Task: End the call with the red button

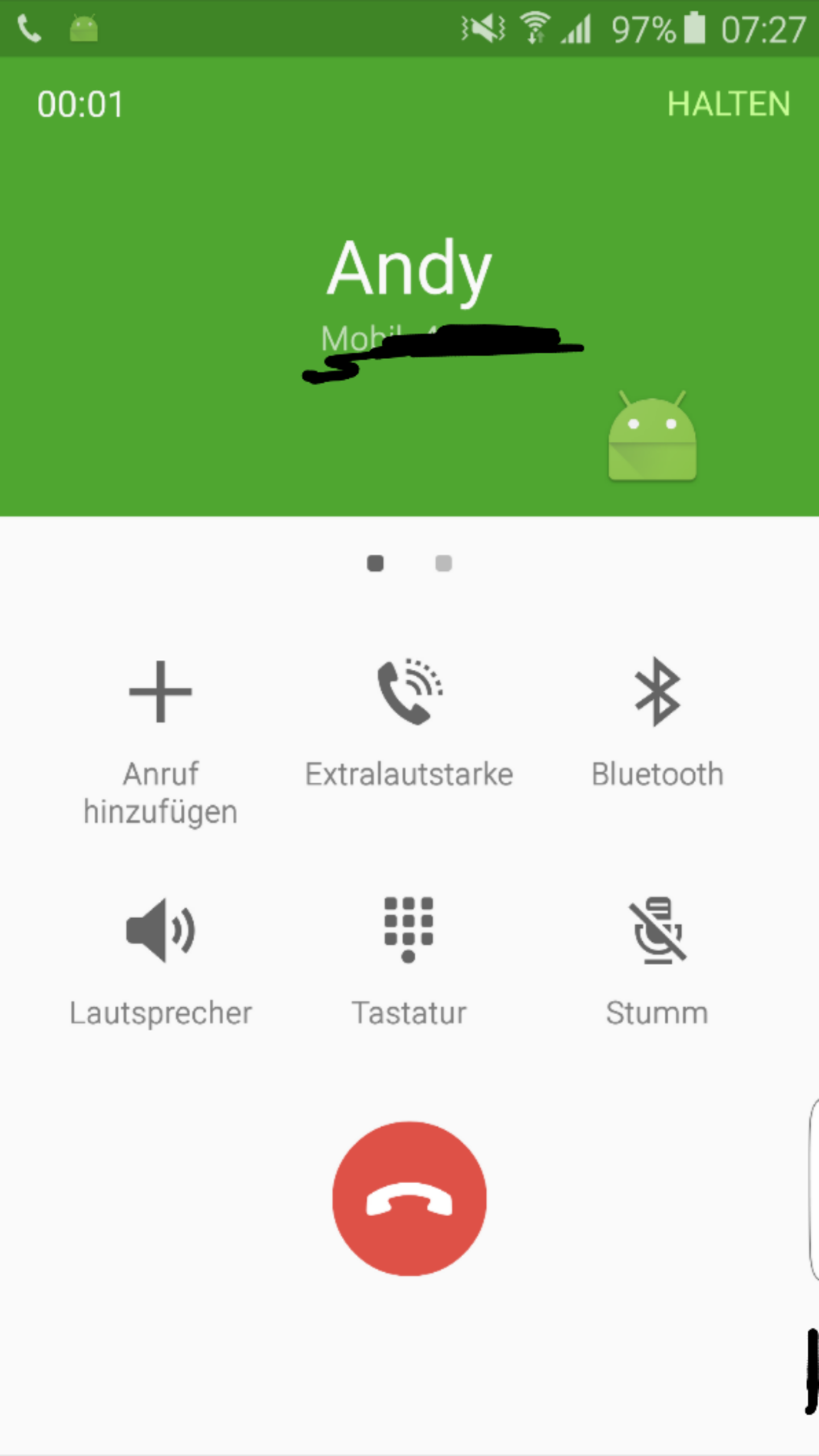Action: pos(409,1198)
